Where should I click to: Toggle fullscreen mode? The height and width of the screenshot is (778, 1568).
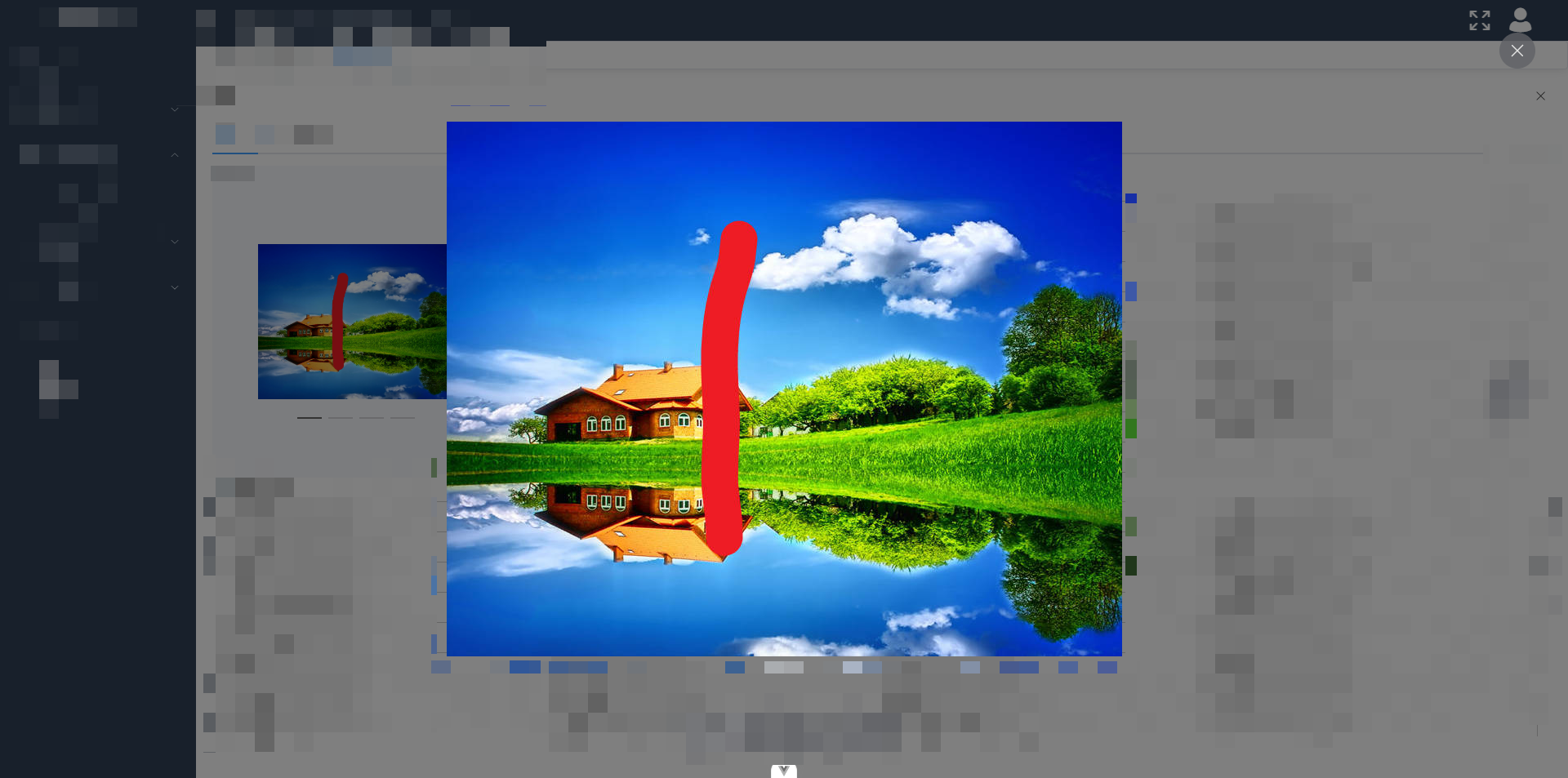click(x=1479, y=20)
